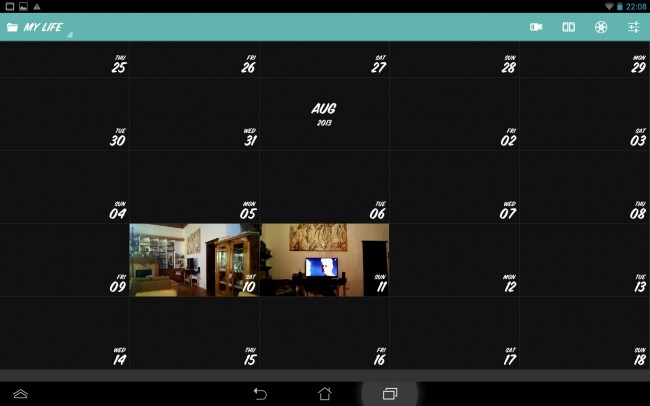Open the video clip for Saturday 10
The width and height of the screenshot is (650, 406).
pyautogui.click(x=194, y=260)
